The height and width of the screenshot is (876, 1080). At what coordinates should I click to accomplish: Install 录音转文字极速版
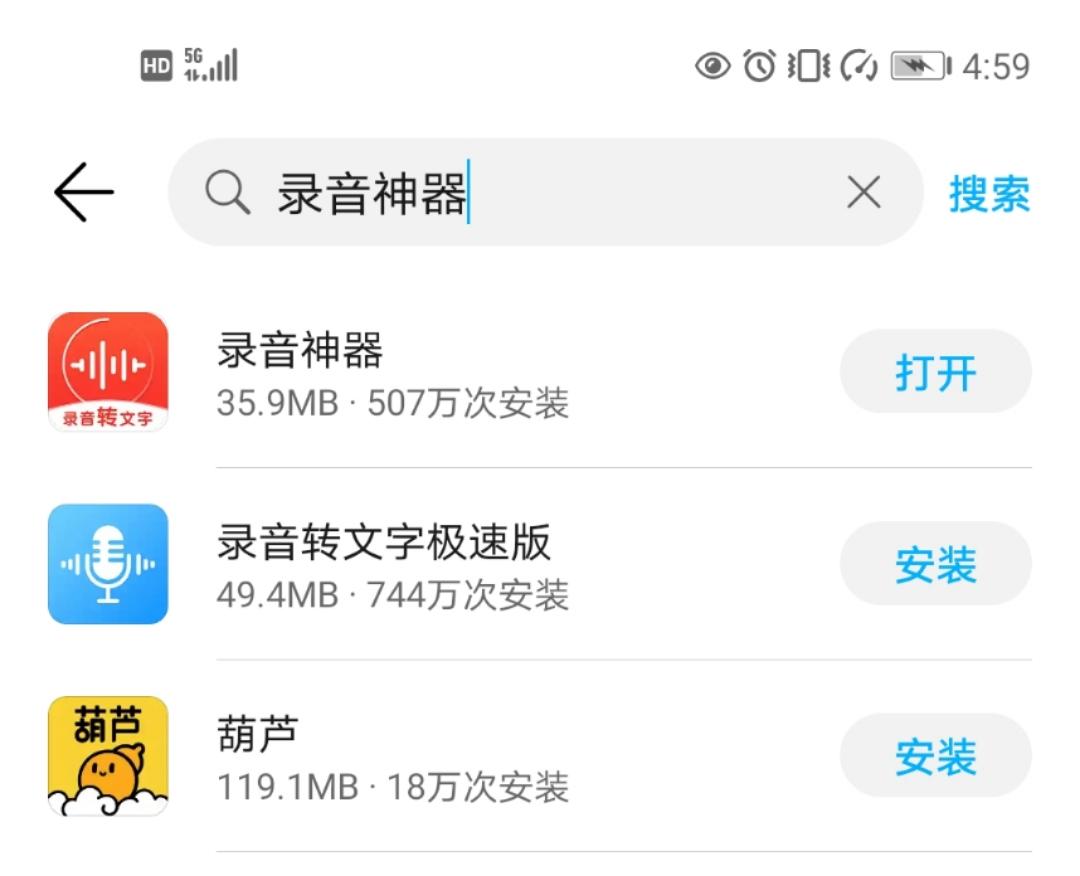click(x=935, y=565)
